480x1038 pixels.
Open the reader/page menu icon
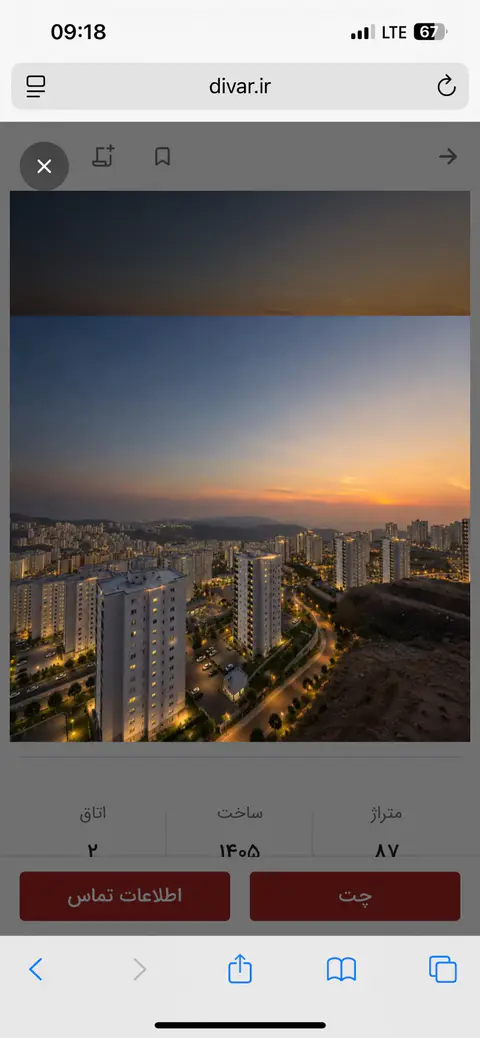click(36, 86)
